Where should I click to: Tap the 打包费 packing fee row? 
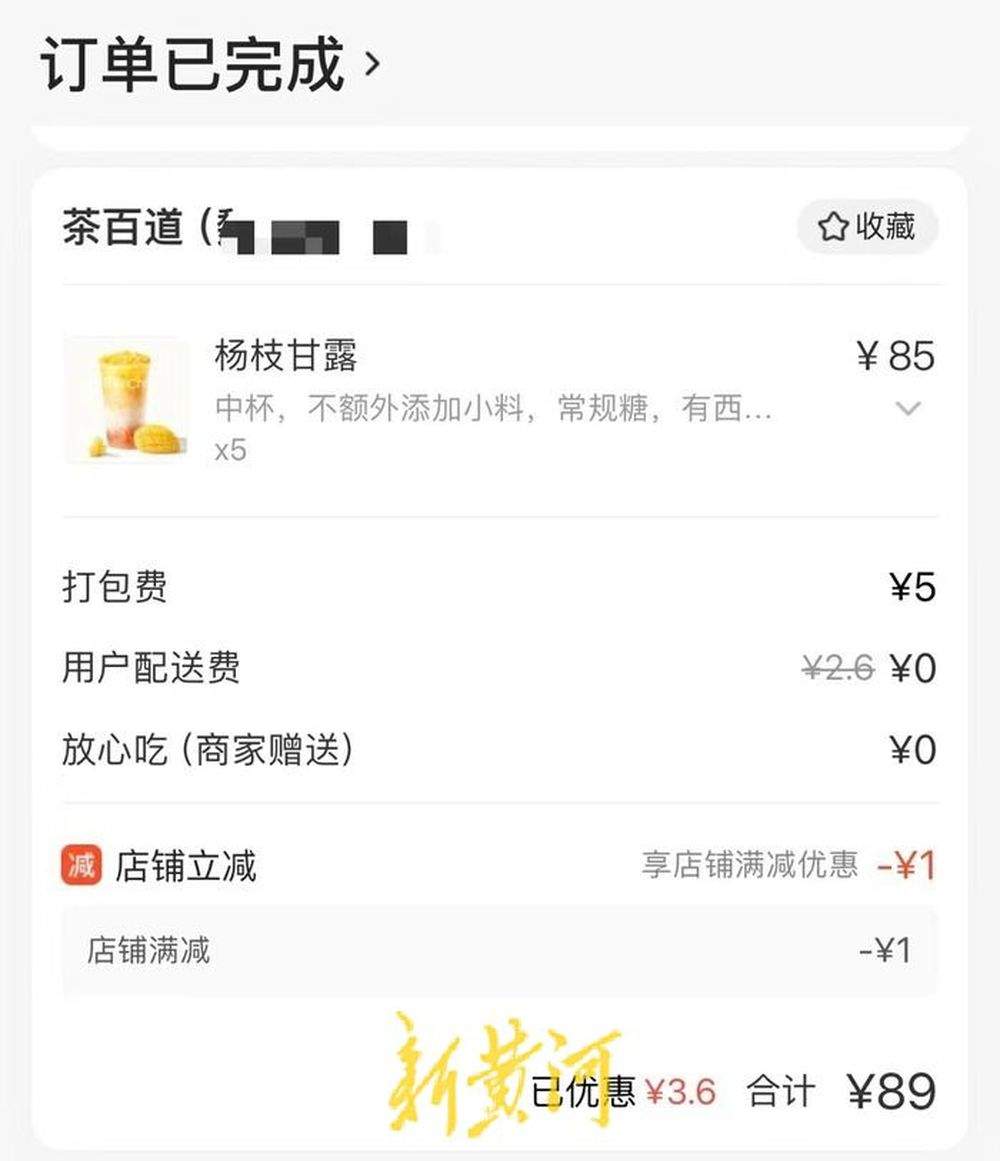pyautogui.click(x=117, y=589)
